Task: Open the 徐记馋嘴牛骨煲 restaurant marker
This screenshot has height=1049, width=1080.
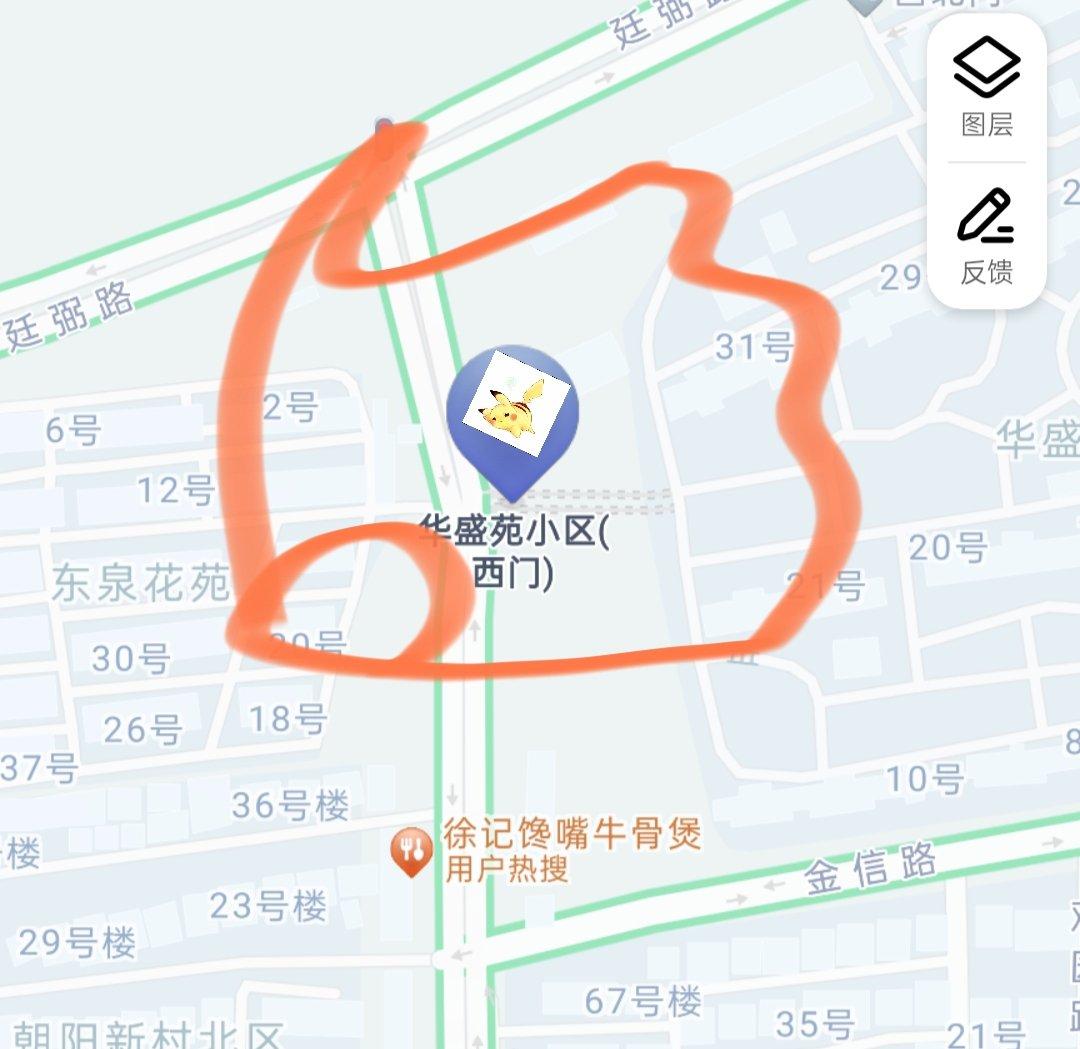Action: point(411,852)
